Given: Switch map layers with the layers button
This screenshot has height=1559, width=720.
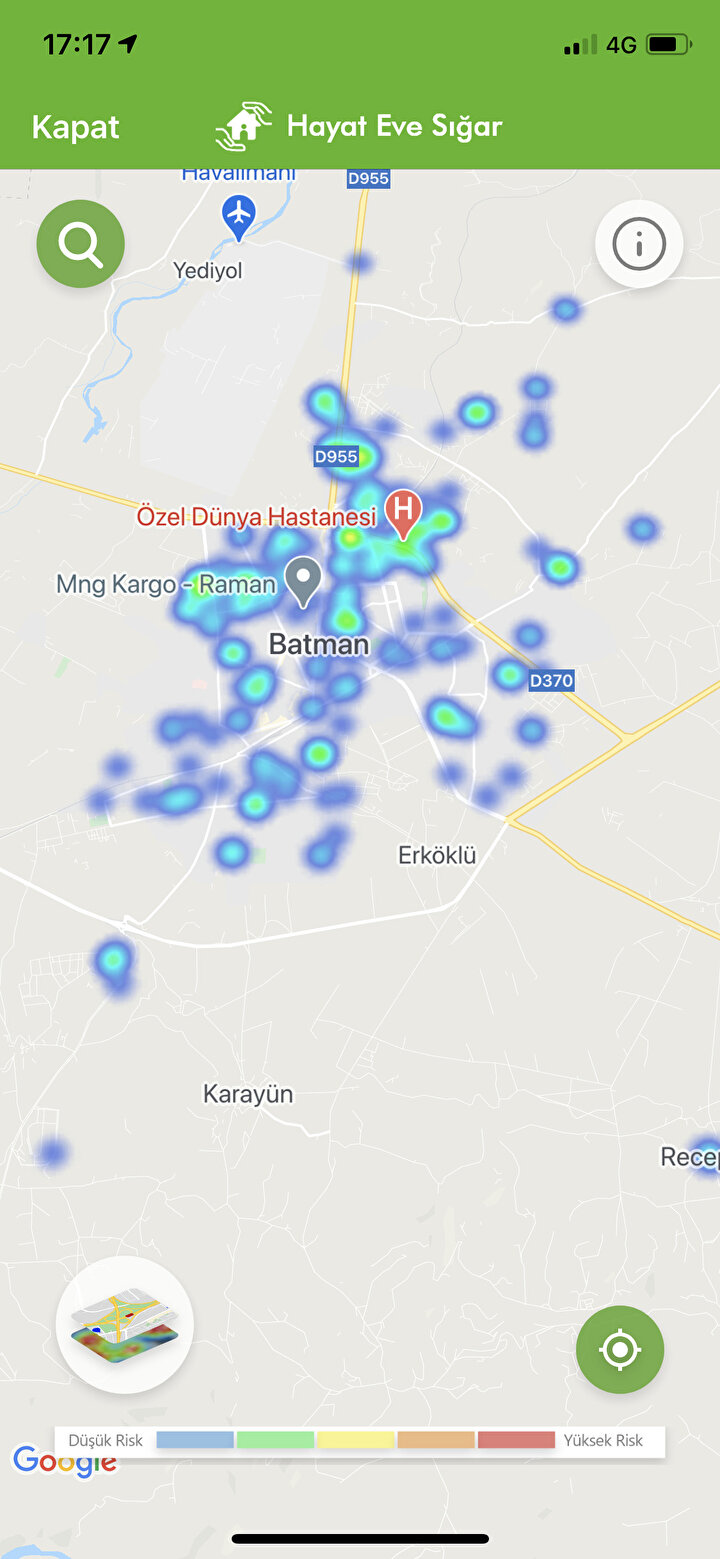Looking at the screenshot, I should [125, 1325].
